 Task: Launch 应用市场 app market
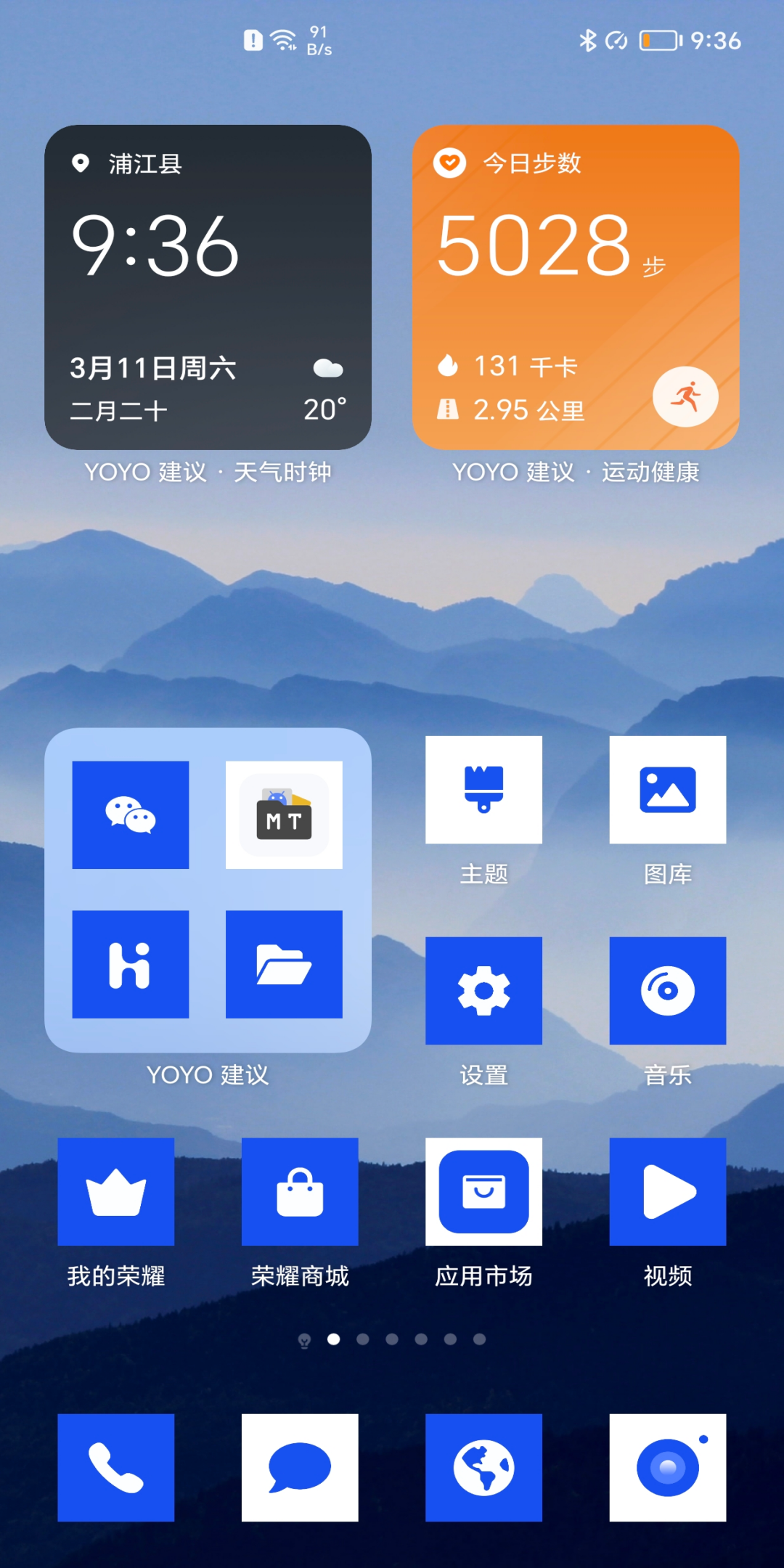pos(483,1191)
